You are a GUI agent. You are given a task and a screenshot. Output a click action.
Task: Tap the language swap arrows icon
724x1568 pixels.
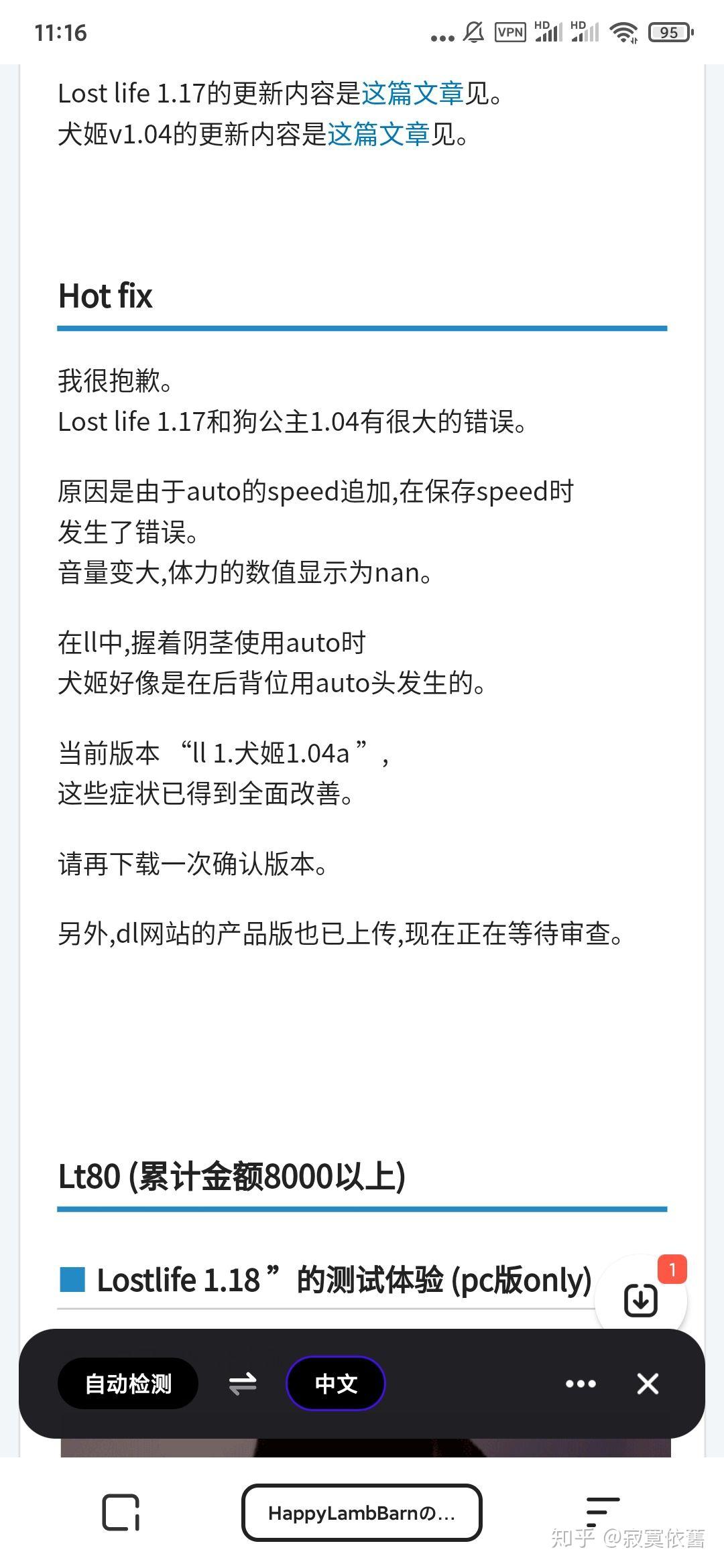pyautogui.click(x=243, y=1382)
